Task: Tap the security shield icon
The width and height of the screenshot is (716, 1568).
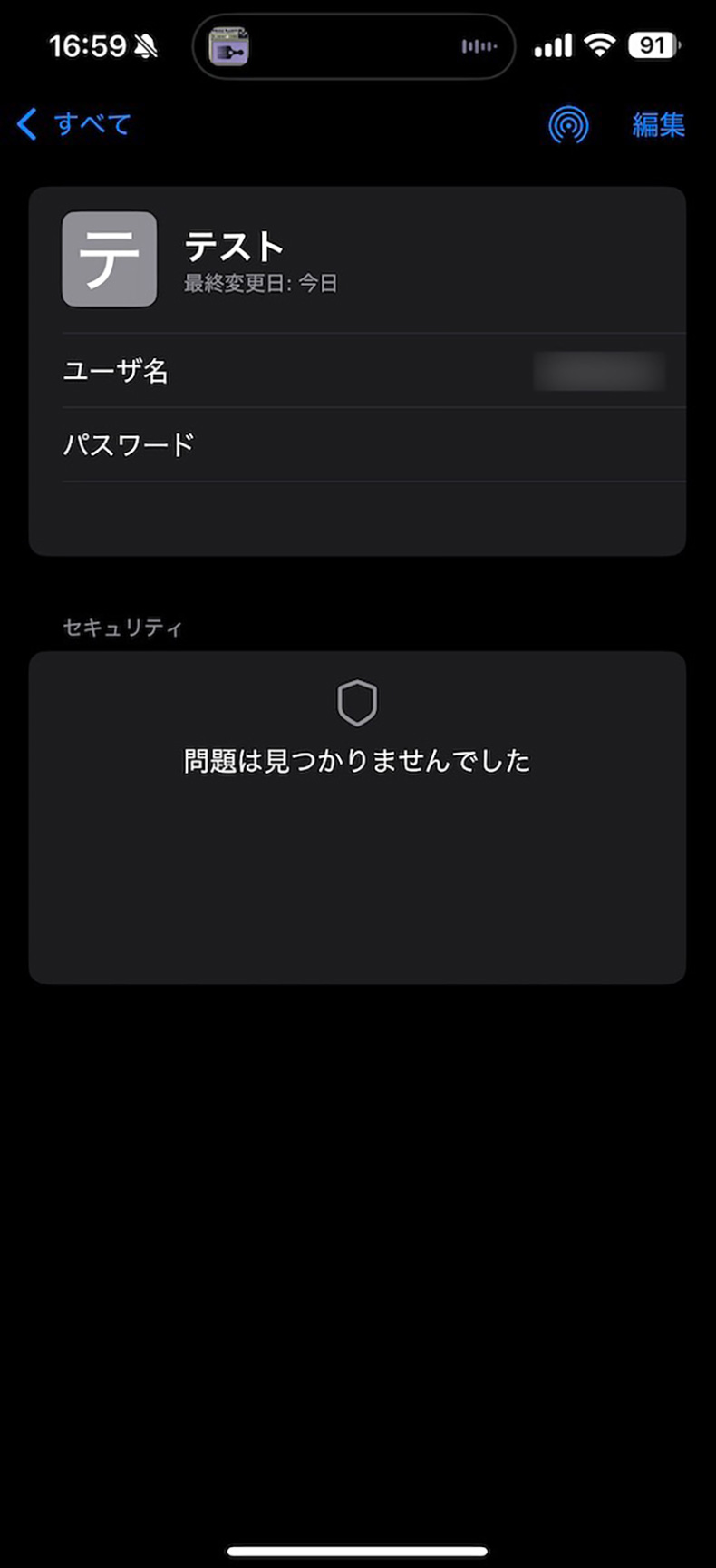Action: click(358, 701)
